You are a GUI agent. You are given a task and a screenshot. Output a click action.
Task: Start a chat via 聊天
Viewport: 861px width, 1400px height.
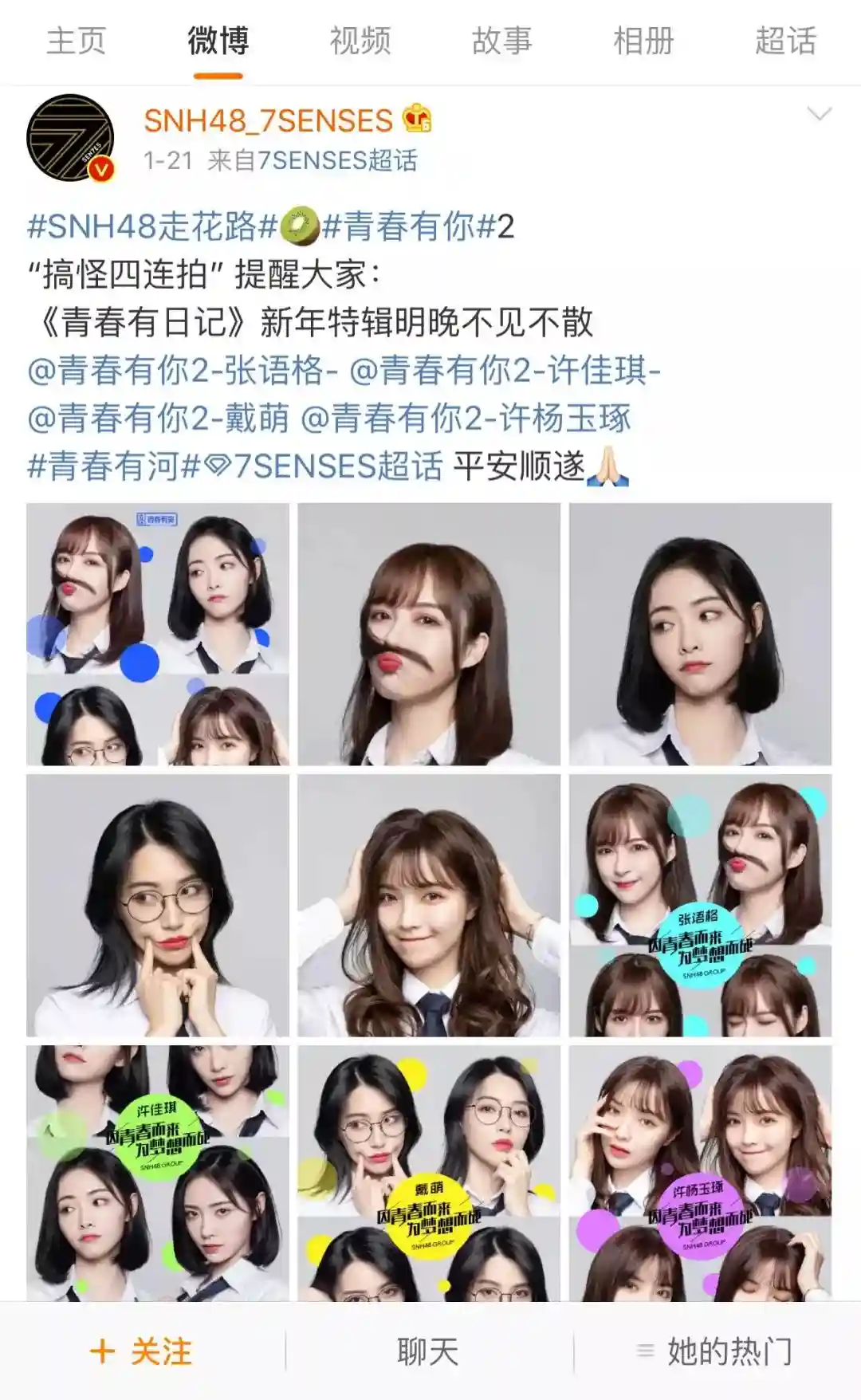[x=428, y=1351]
